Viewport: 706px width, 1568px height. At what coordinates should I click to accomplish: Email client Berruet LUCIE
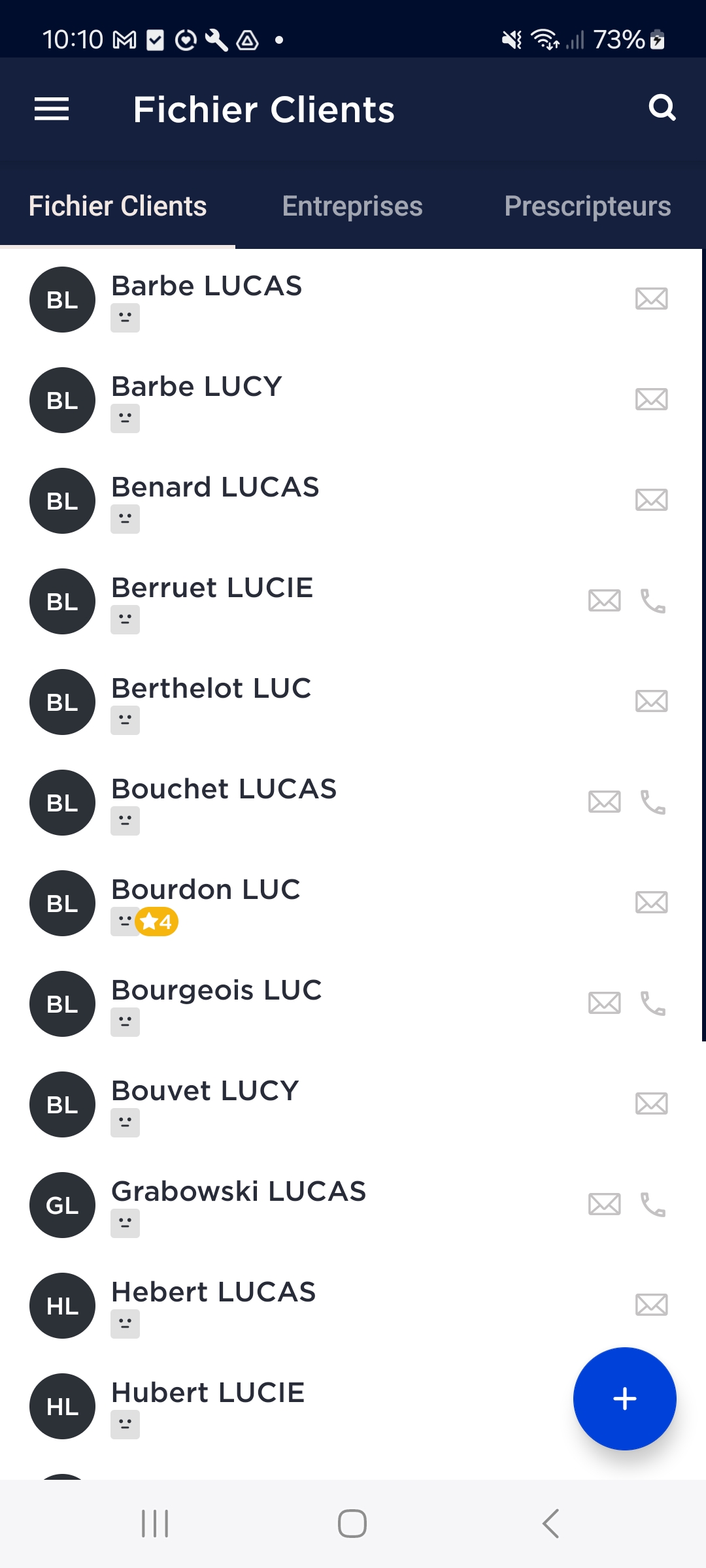(605, 600)
